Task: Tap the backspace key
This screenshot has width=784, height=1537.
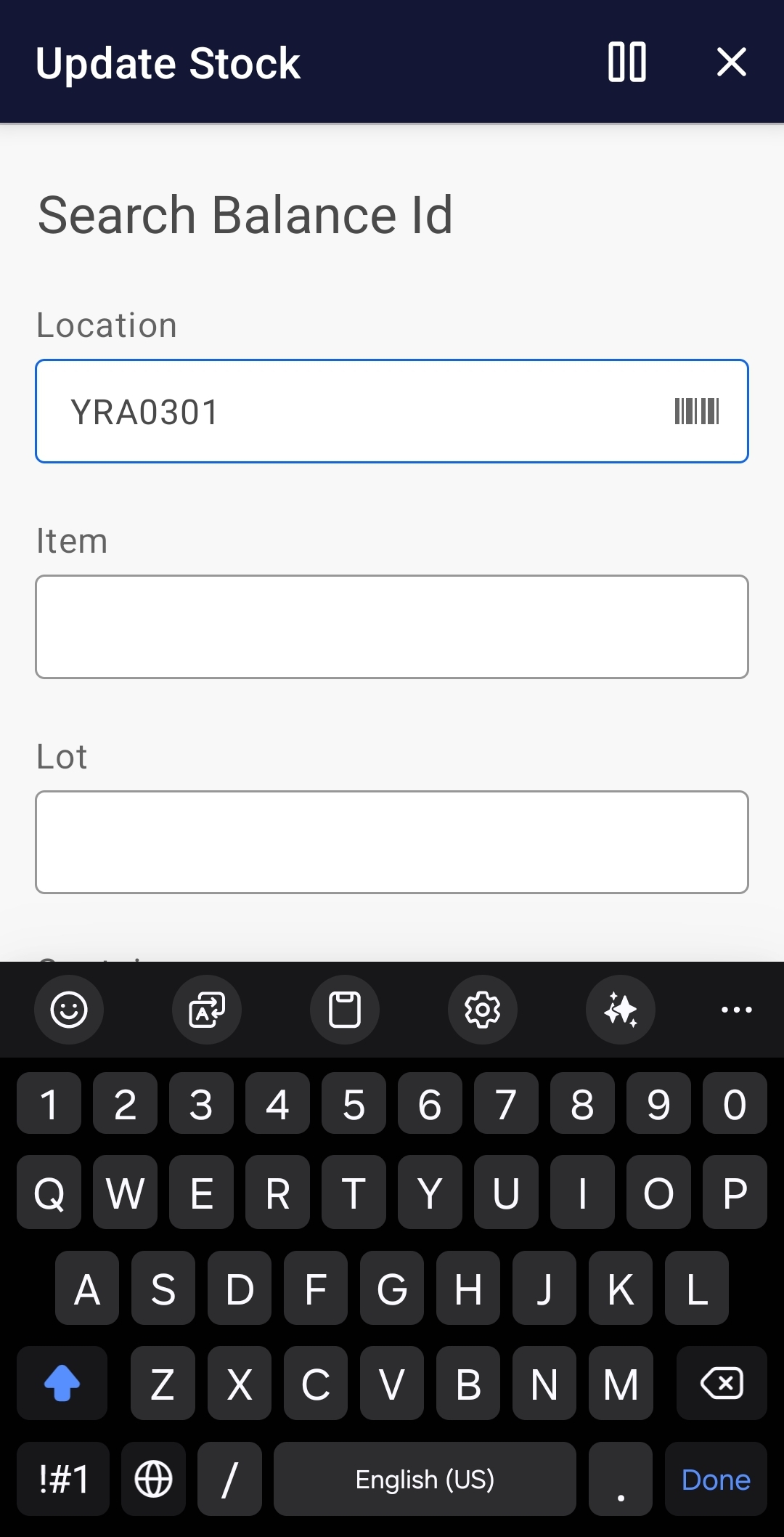Action: tap(722, 1383)
